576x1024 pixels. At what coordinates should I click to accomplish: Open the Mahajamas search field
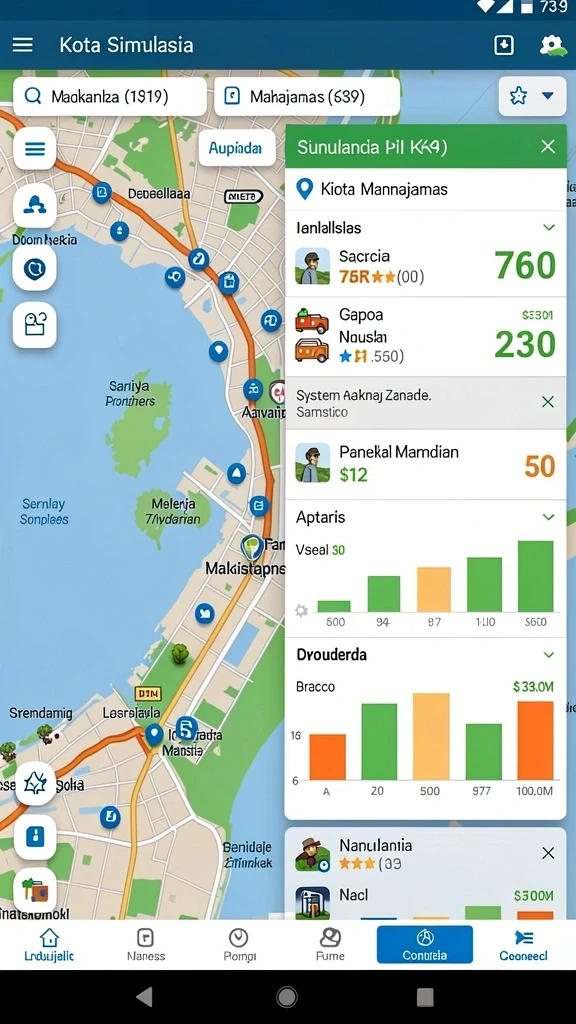pyautogui.click(x=307, y=97)
